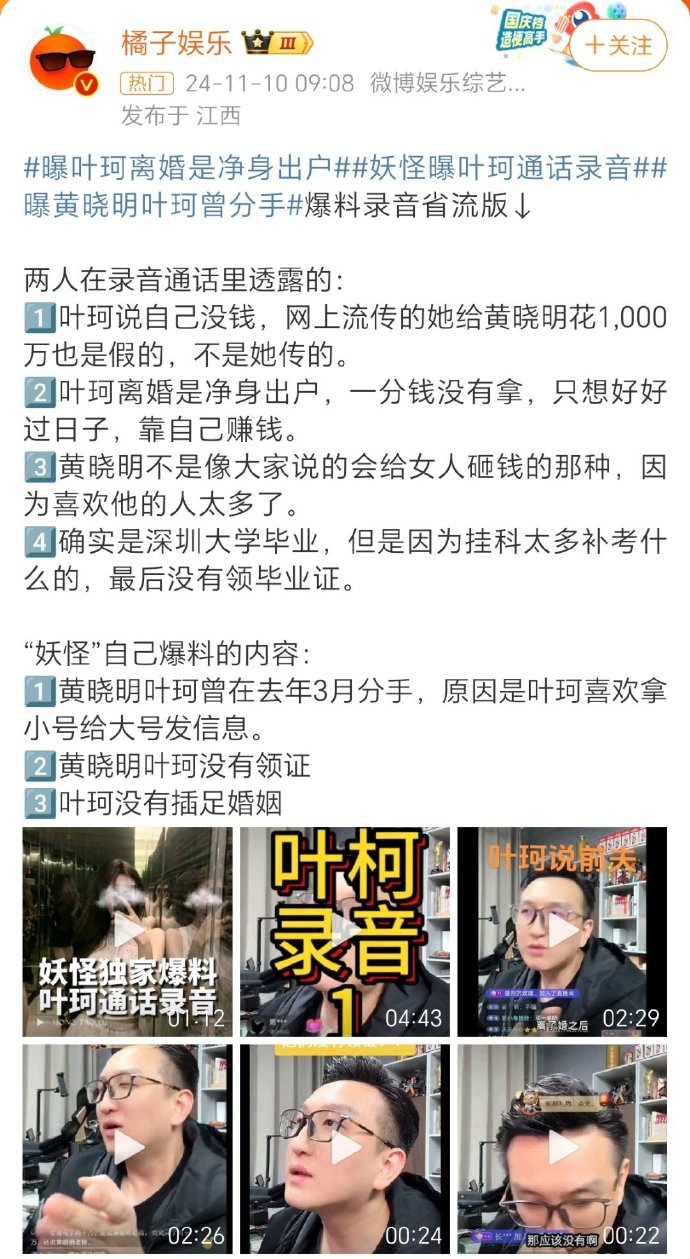Play the 02:26 video clip

(128, 1149)
